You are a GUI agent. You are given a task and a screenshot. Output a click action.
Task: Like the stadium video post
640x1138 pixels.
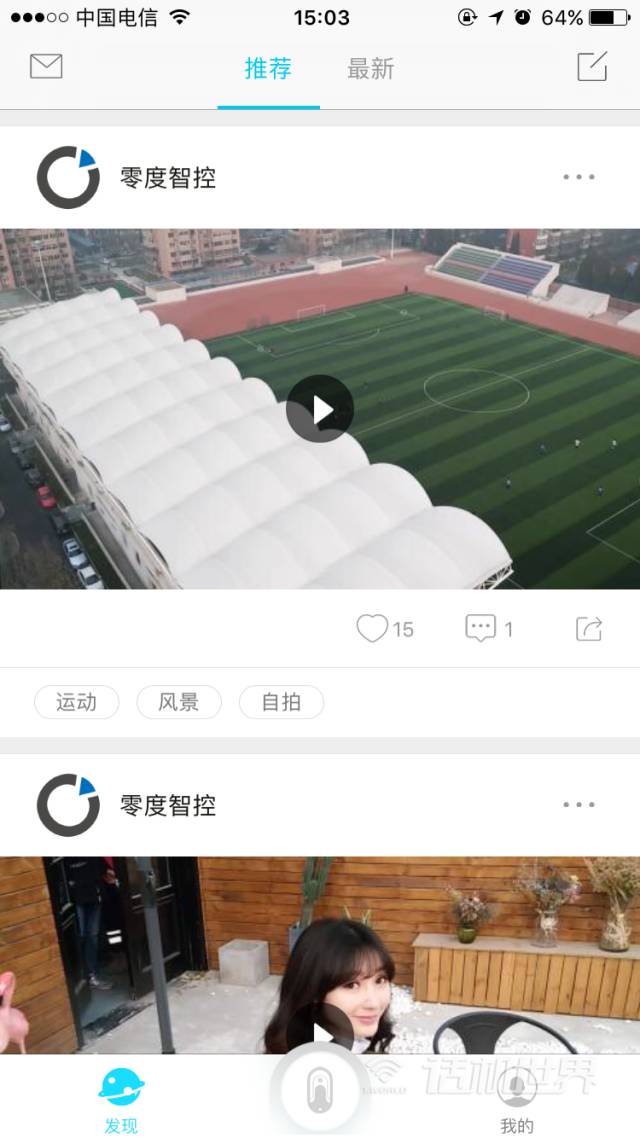[x=373, y=628]
